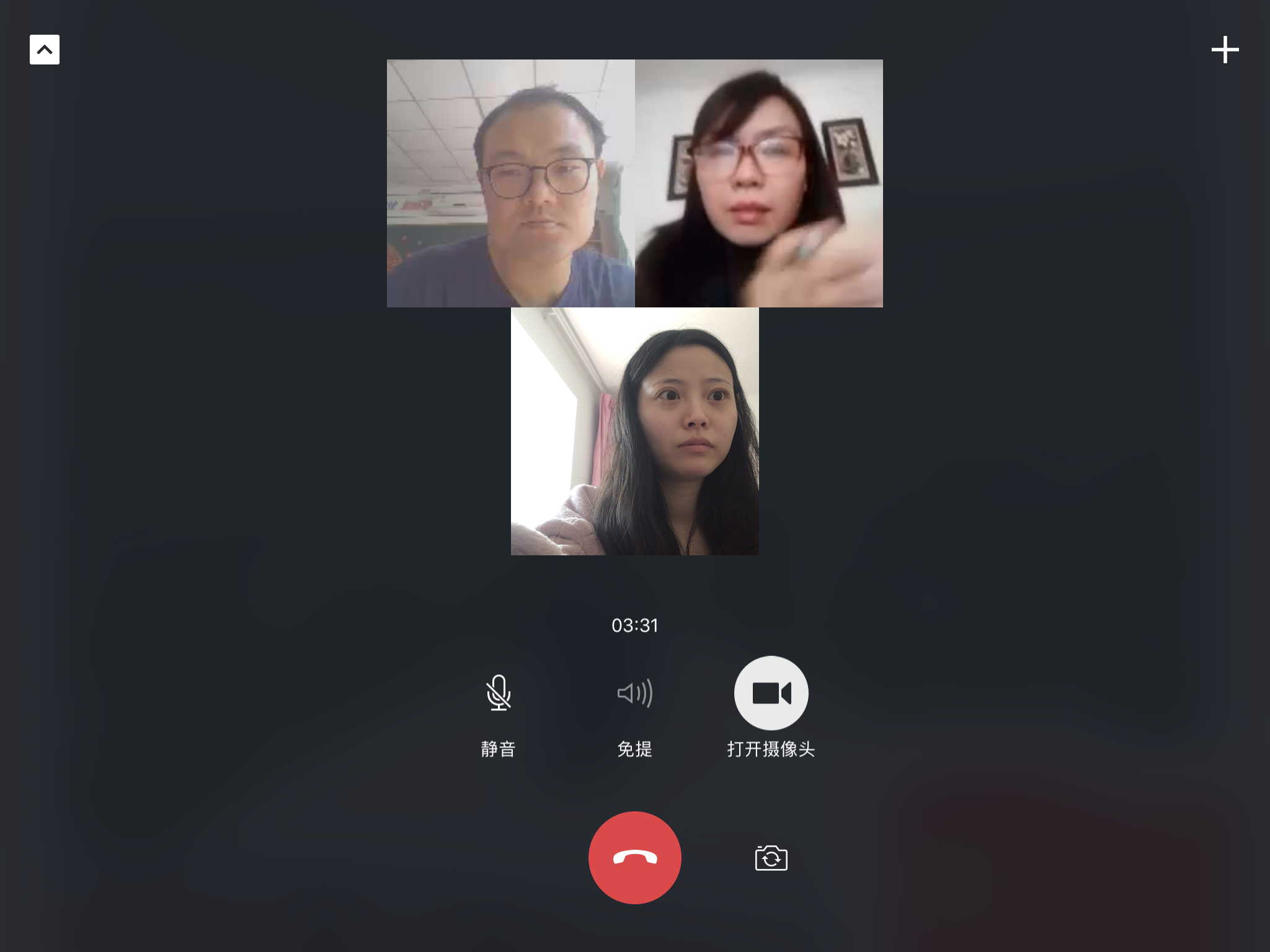
Task: Toggle the camera button (打开摄像头)
Action: [x=771, y=693]
